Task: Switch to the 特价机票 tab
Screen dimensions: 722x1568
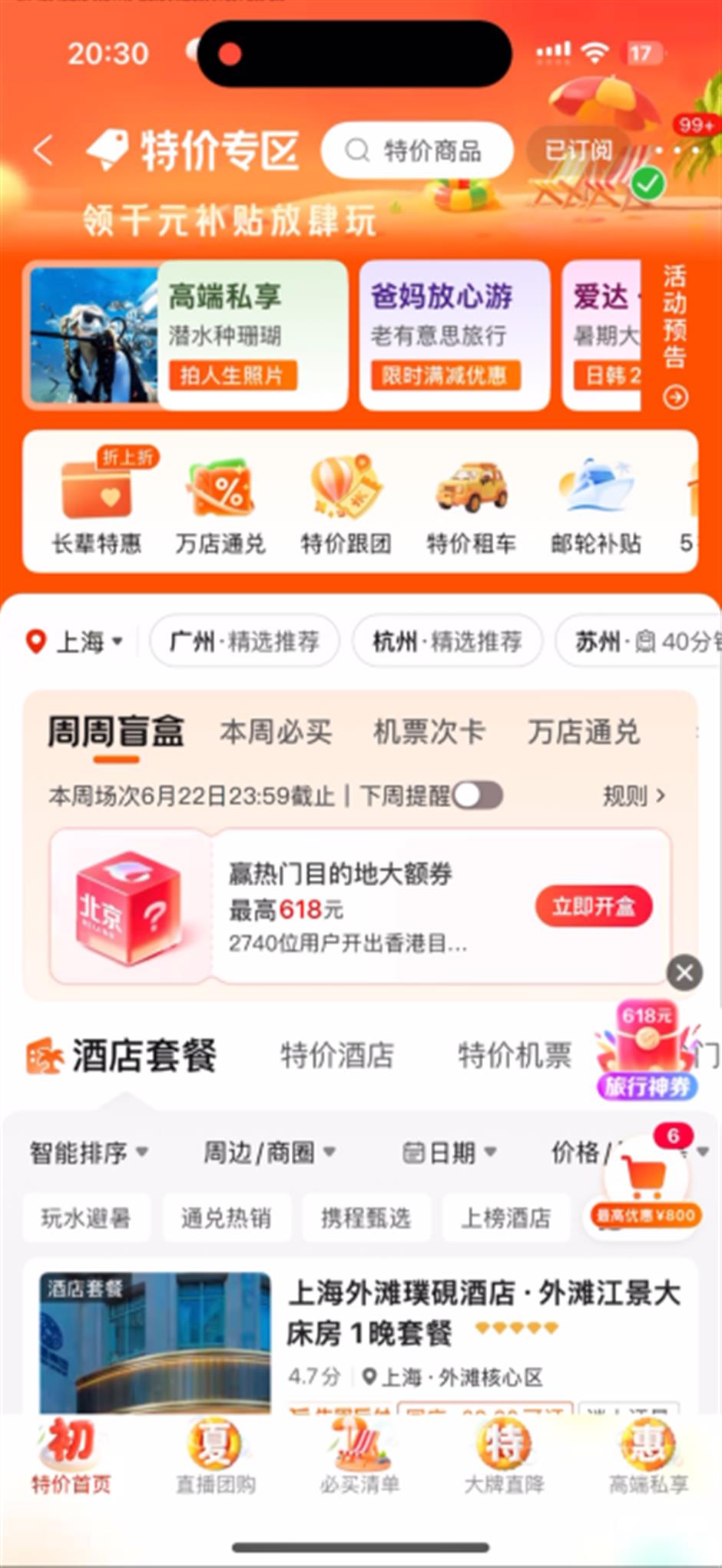Action: click(x=516, y=1055)
